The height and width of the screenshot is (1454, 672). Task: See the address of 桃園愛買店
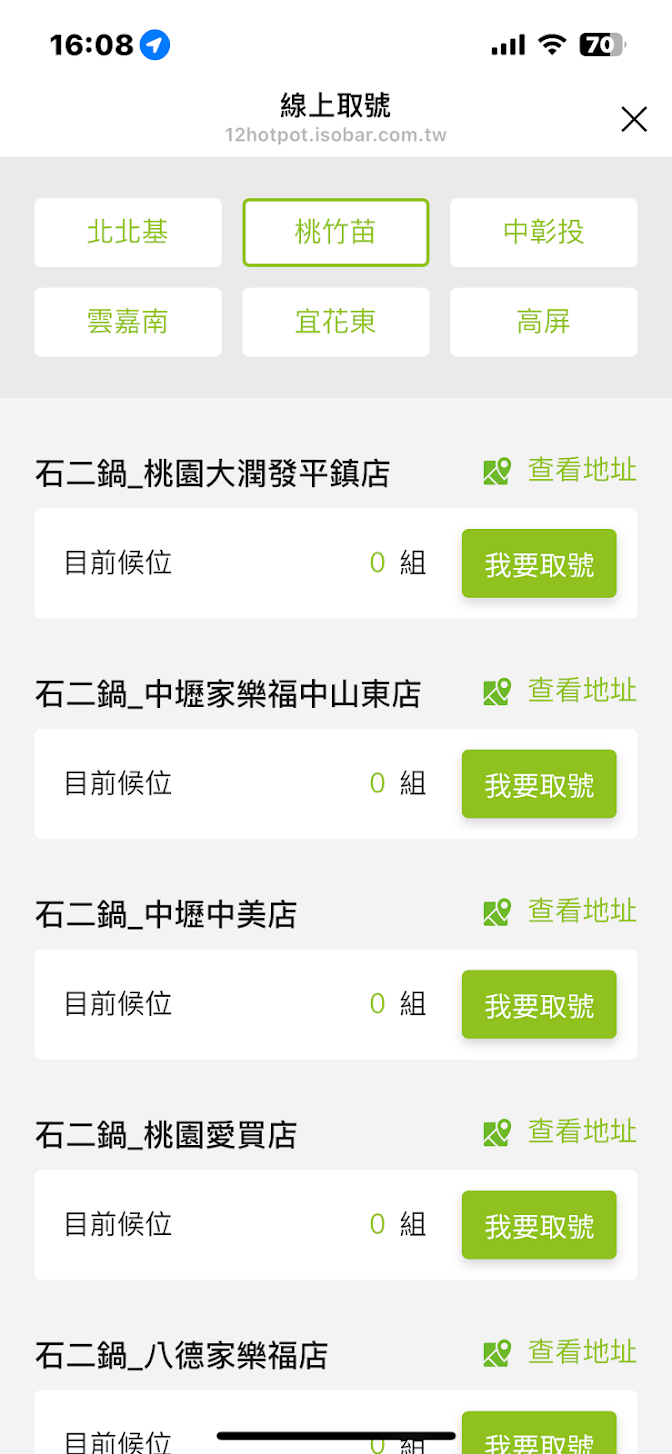(561, 1132)
